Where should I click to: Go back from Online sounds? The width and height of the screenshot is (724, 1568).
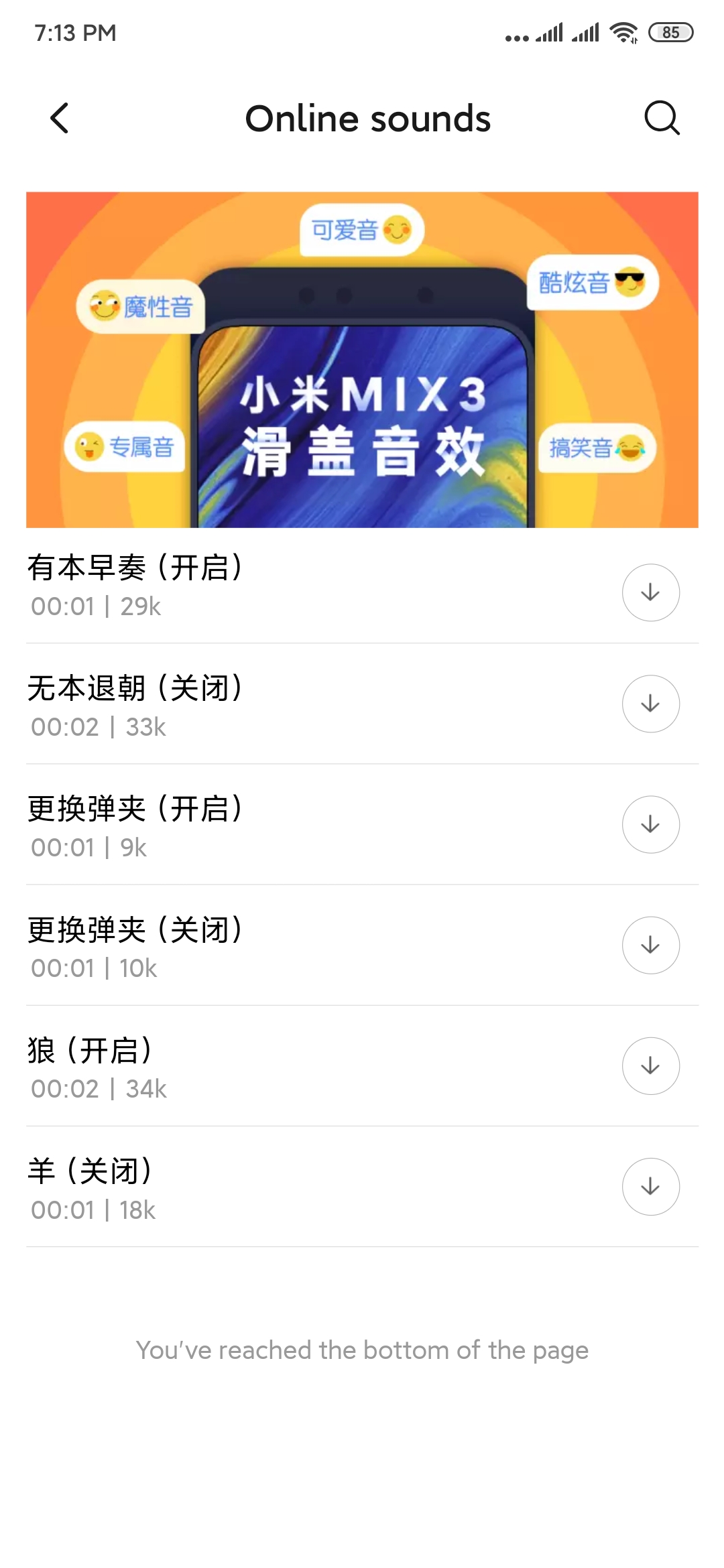point(60,119)
